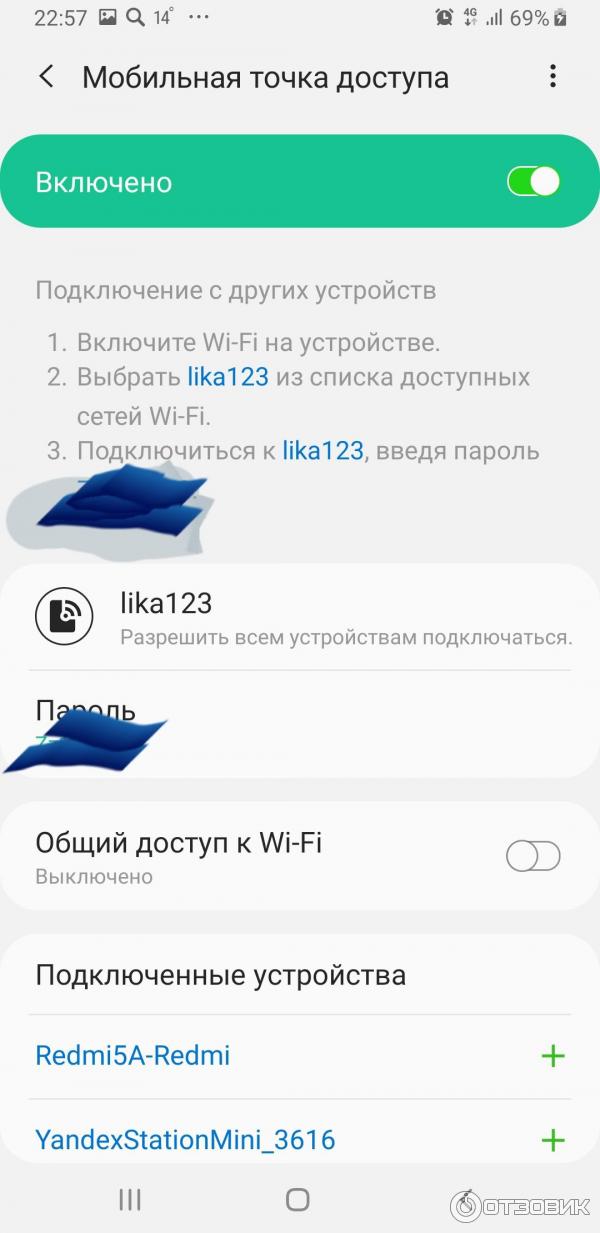Image resolution: width=600 pixels, height=1233 pixels.
Task: Turn off the Включено hotspot switch
Action: coord(532,181)
